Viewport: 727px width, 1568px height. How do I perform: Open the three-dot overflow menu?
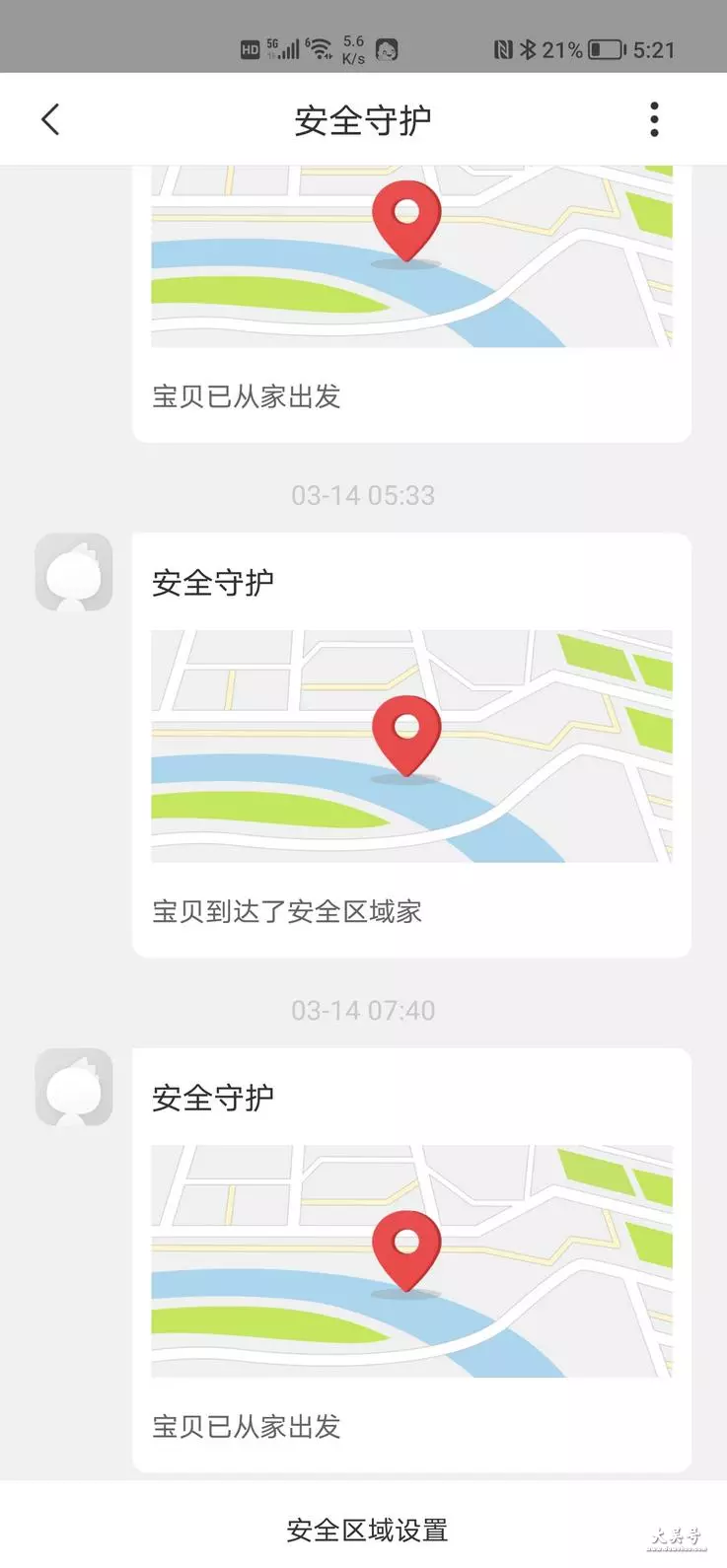(654, 119)
